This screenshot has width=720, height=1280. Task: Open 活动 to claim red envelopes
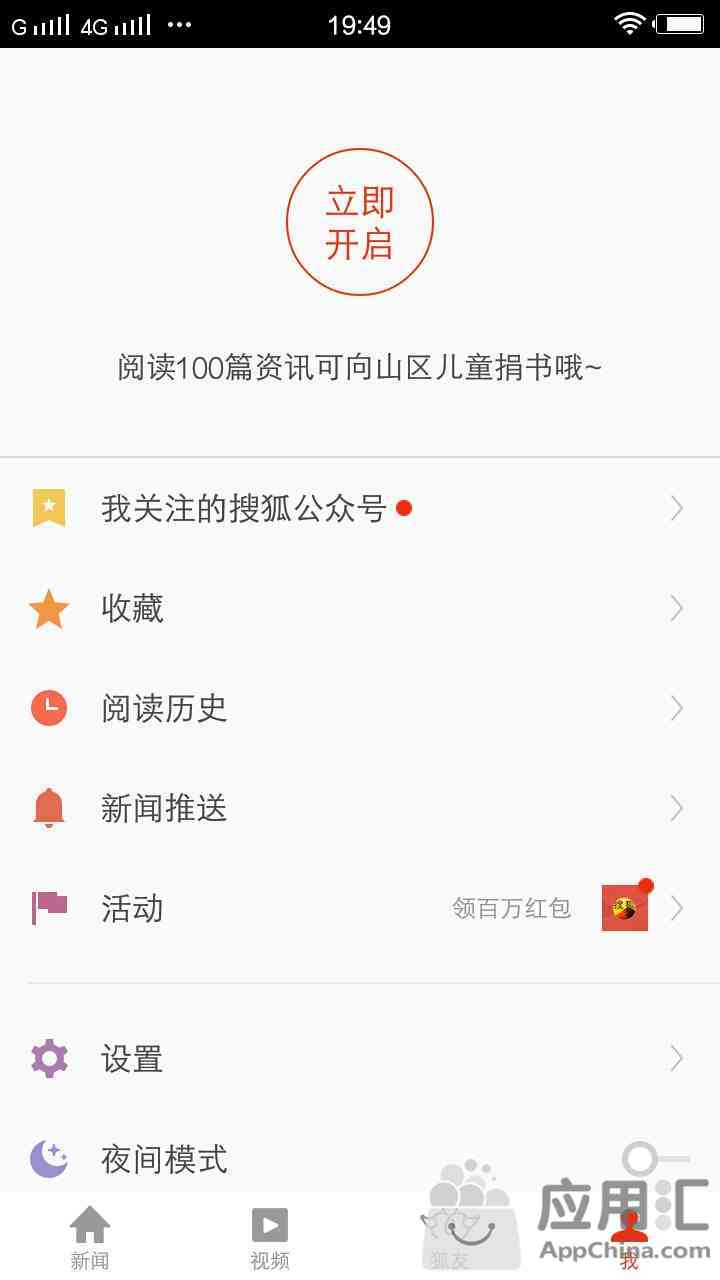pyautogui.click(x=360, y=908)
